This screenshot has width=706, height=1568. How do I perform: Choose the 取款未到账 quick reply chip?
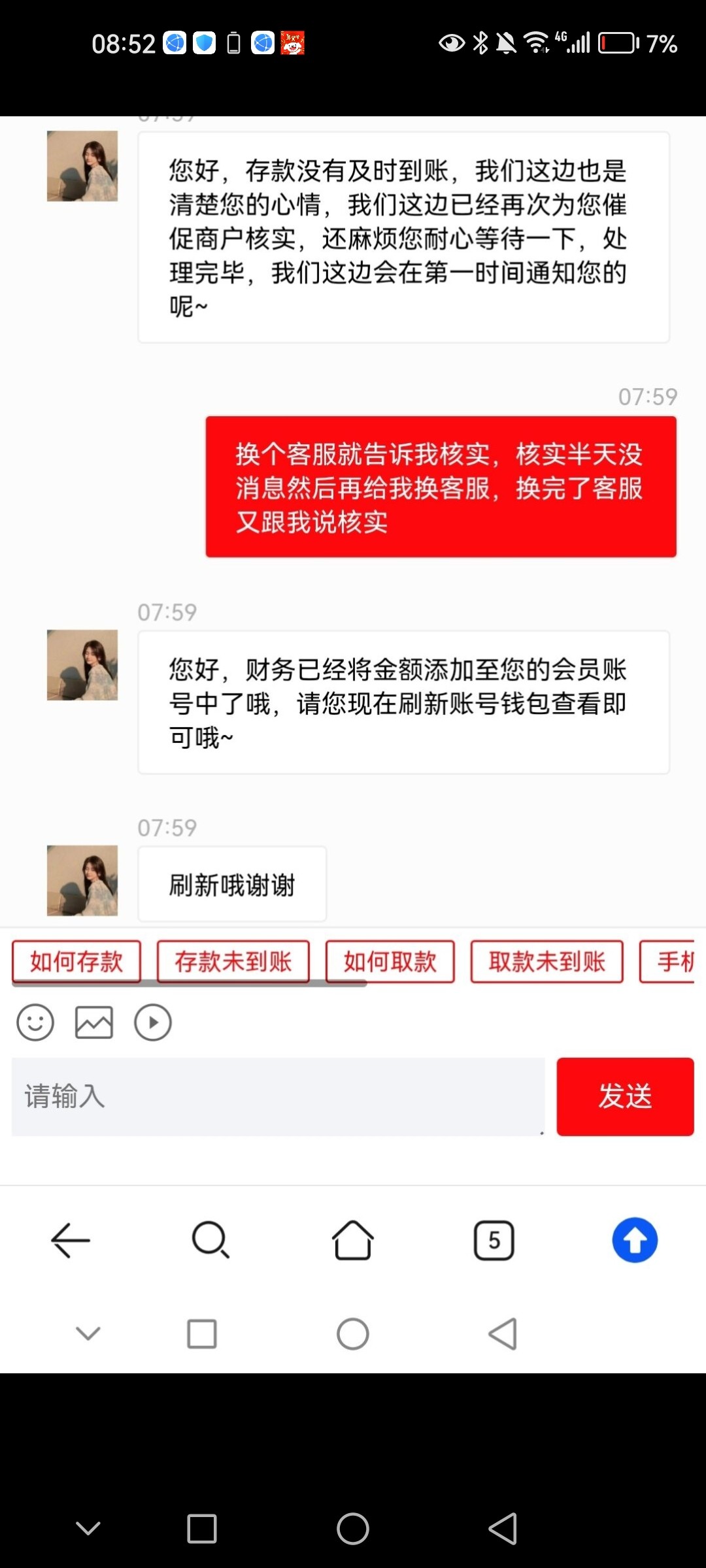546,962
